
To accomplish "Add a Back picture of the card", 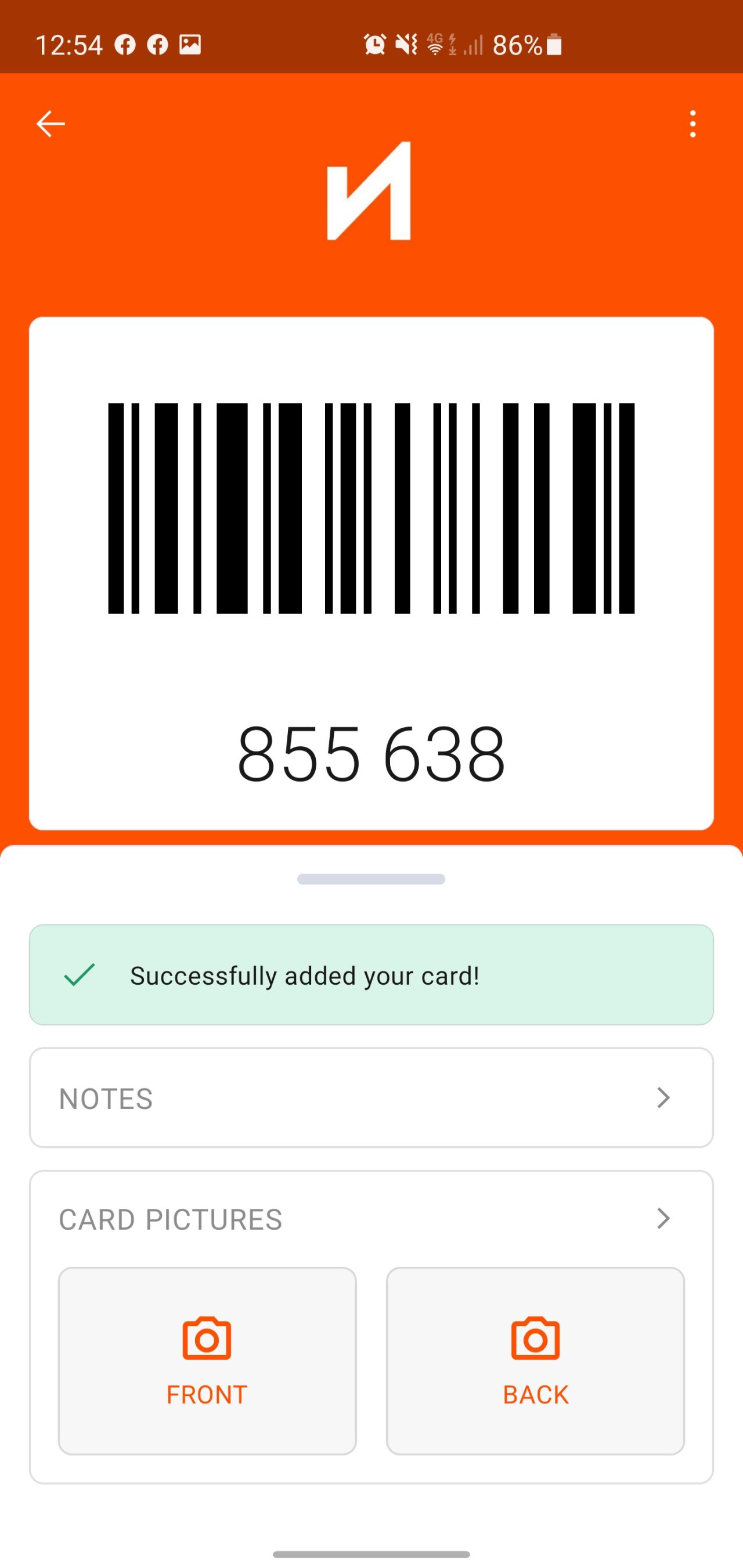I will pos(535,1361).
